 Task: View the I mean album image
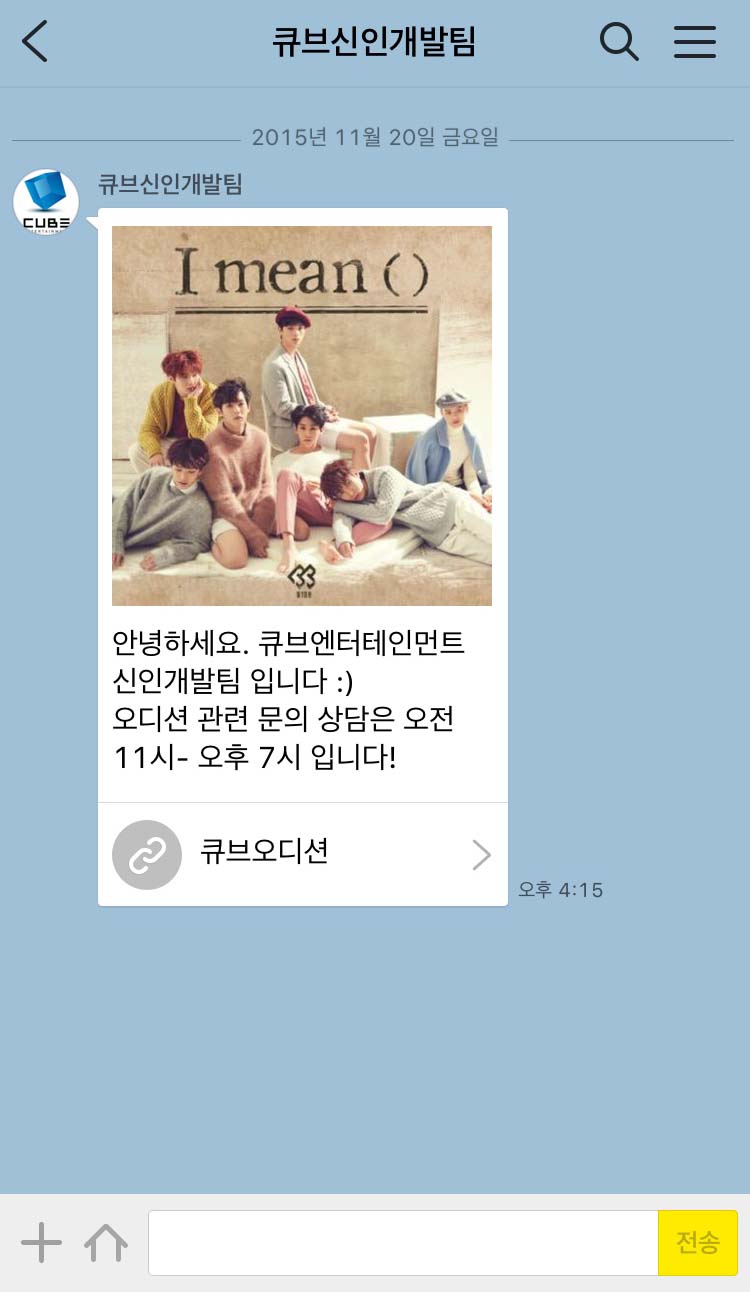302,415
